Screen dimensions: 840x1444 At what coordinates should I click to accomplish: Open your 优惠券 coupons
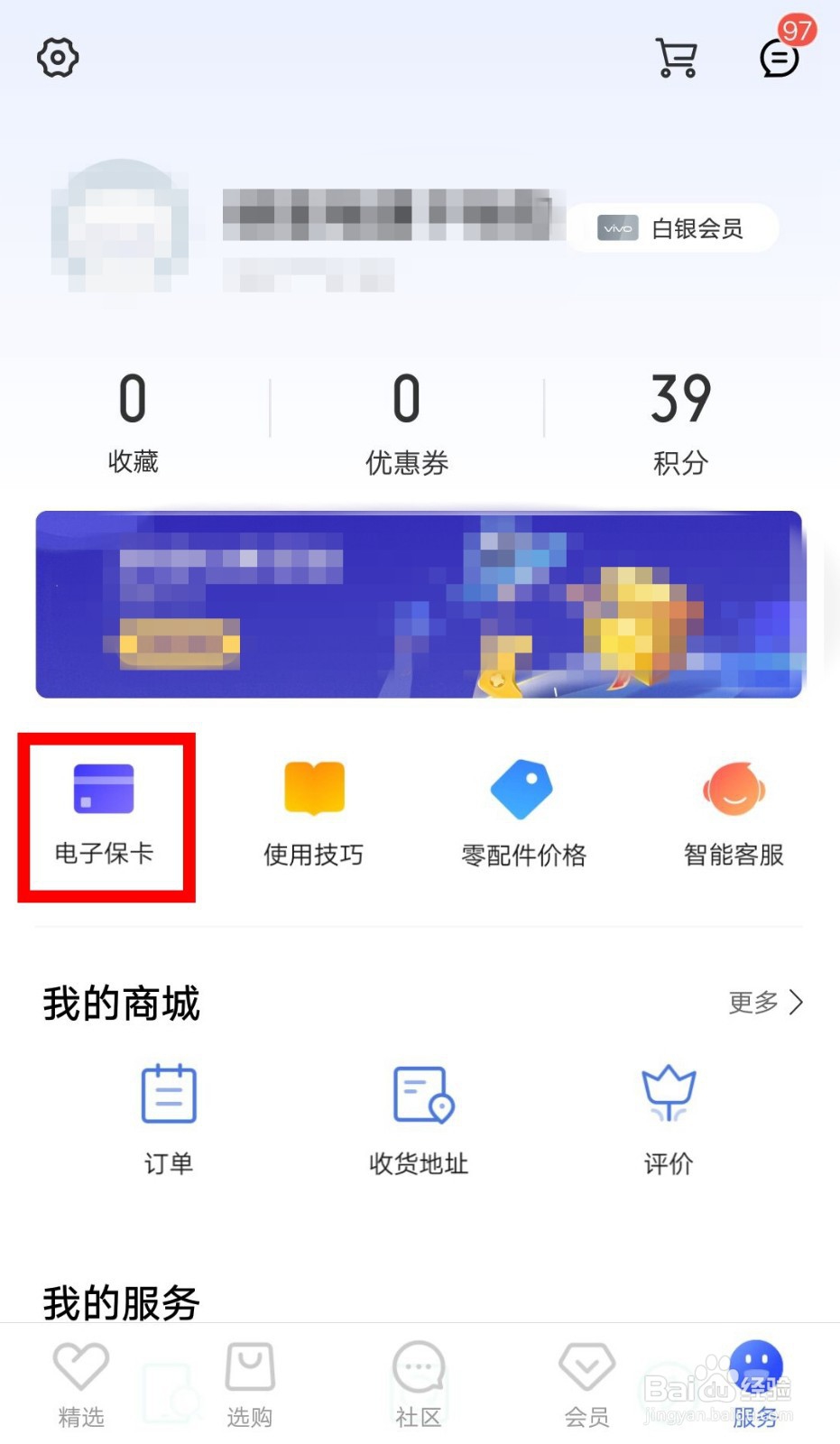(406, 420)
